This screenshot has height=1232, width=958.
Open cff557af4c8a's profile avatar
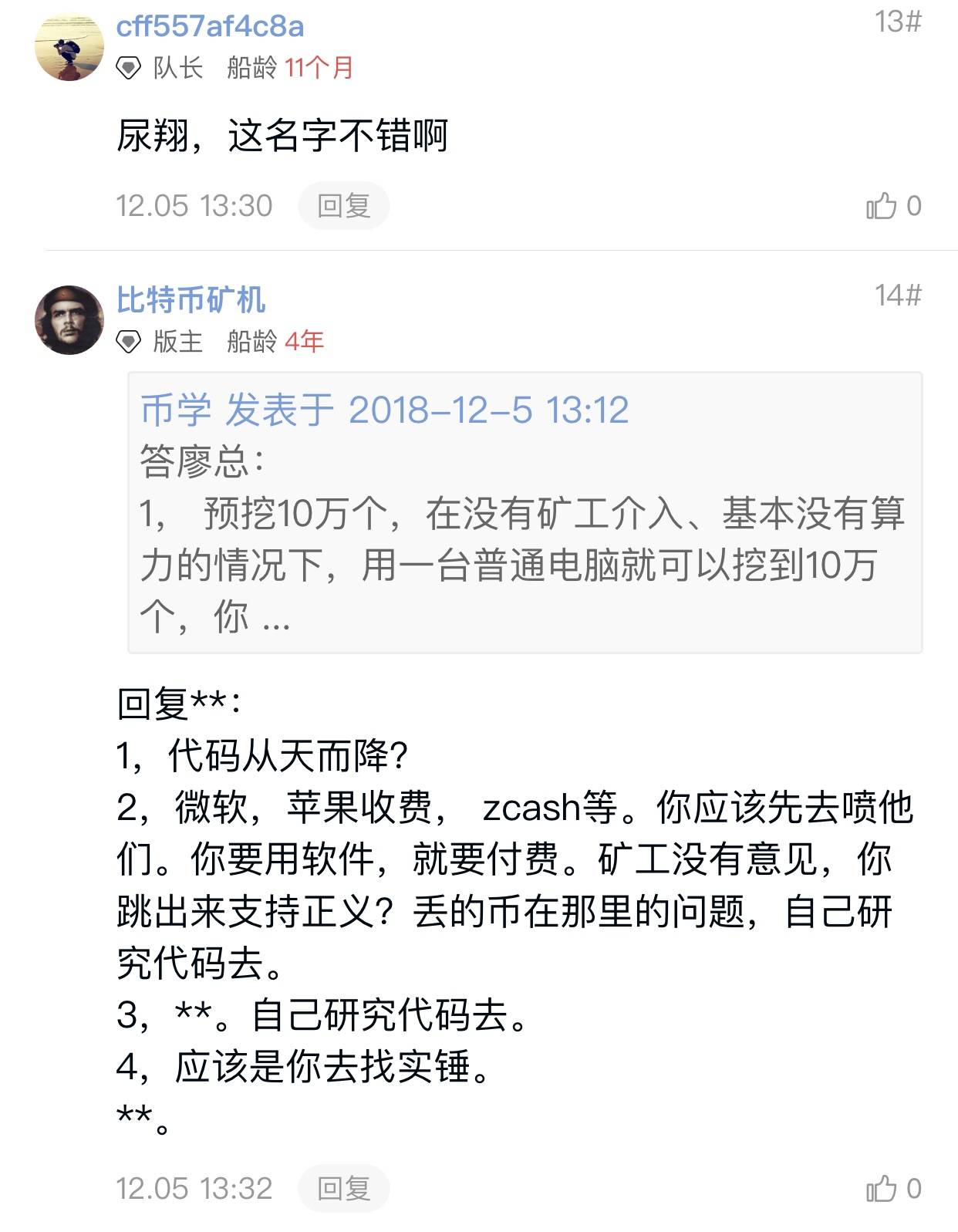click(x=69, y=46)
